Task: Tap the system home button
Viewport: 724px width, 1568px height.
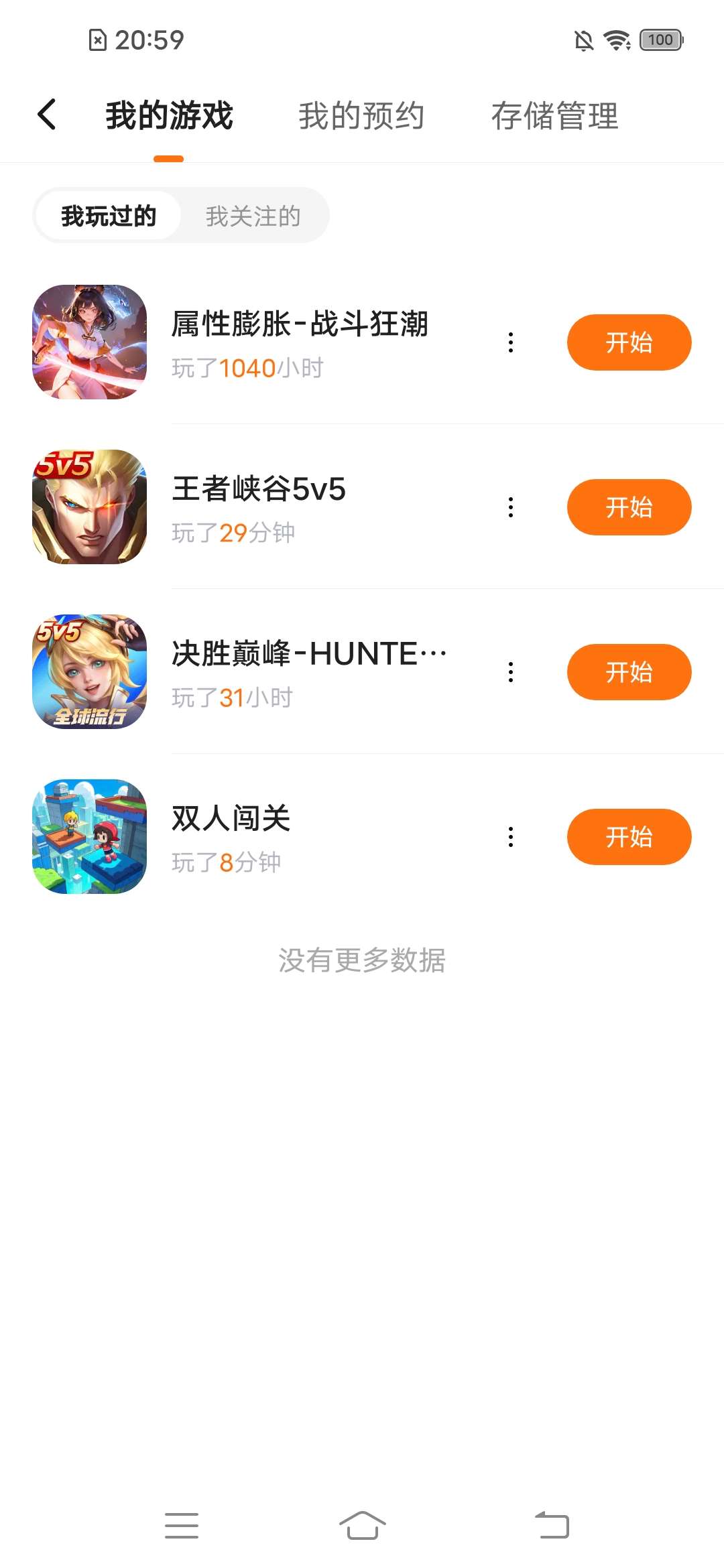Action: coord(362,1525)
